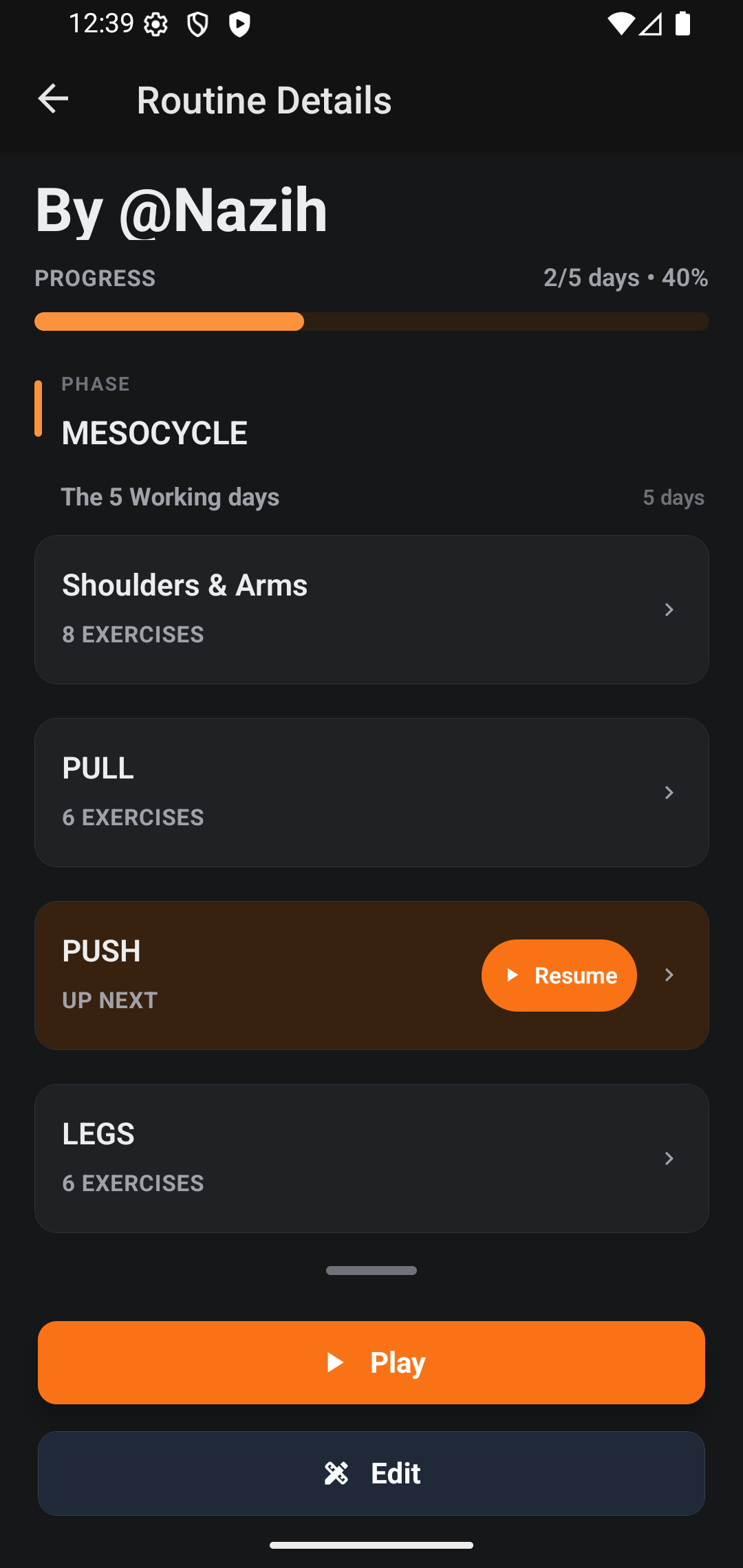Open the PULL day via its chevron
743x1568 pixels.
[x=669, y=792]
